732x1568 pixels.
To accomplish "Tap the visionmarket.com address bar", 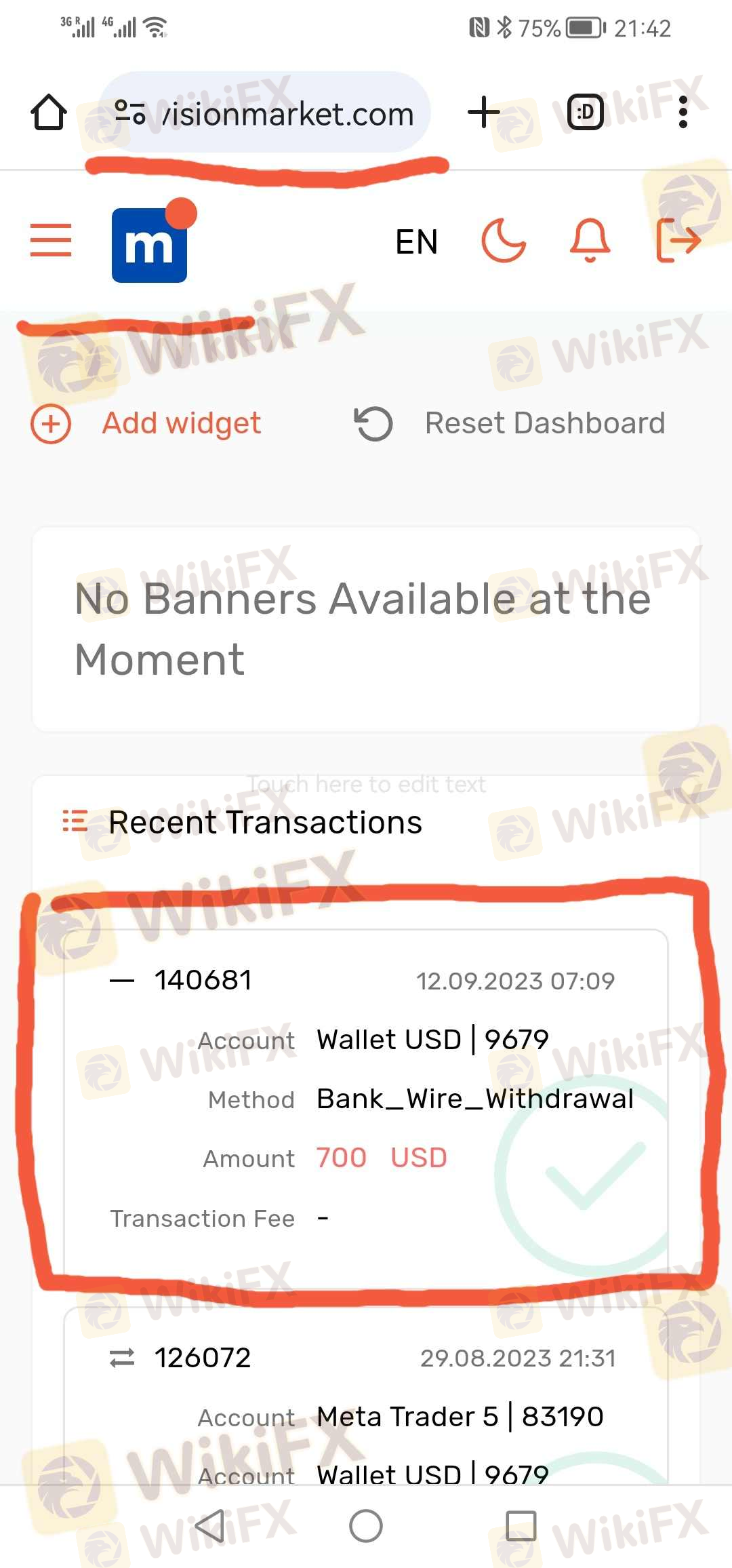I will point(265,113).
